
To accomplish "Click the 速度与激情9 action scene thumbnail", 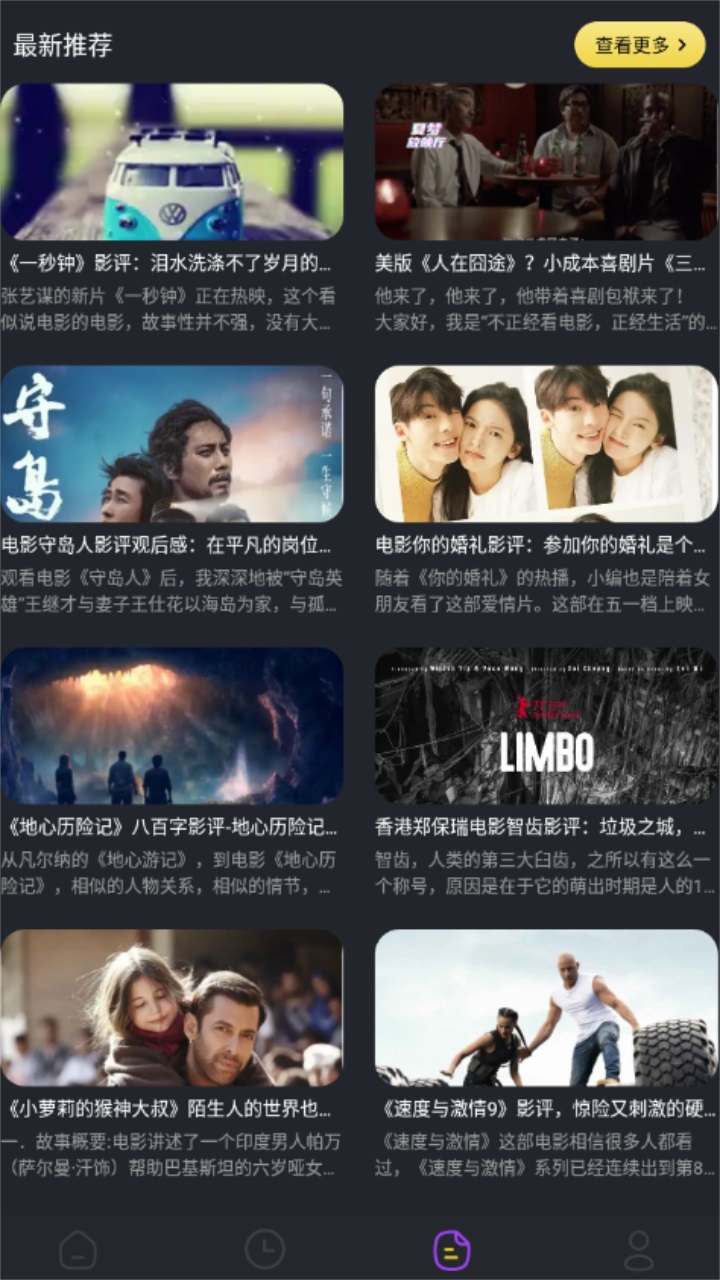I will pyautogui.click(x=540, y=1008).
